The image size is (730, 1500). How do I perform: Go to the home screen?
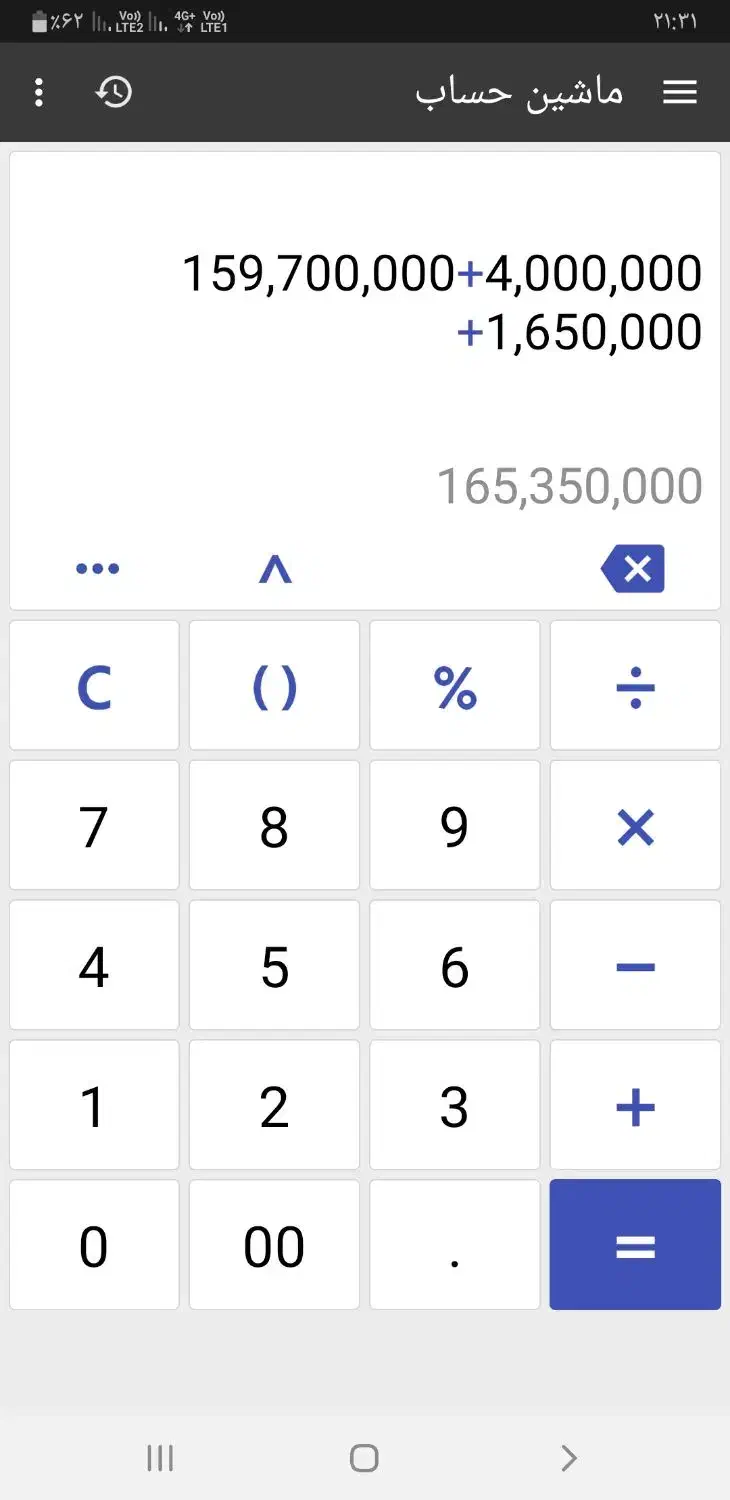(x=364, y=1458)
